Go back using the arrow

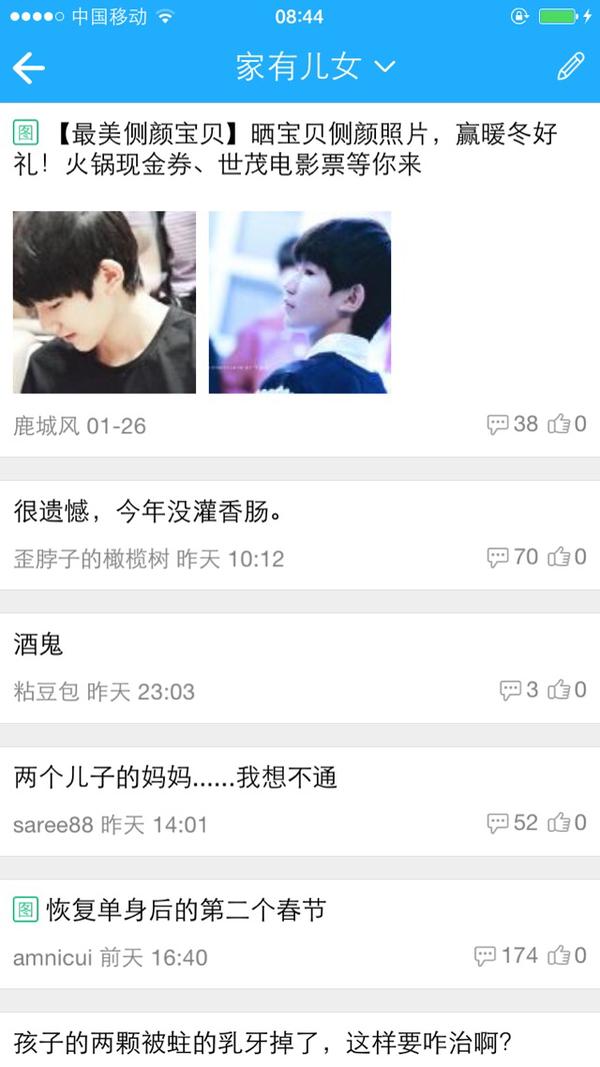29,67
